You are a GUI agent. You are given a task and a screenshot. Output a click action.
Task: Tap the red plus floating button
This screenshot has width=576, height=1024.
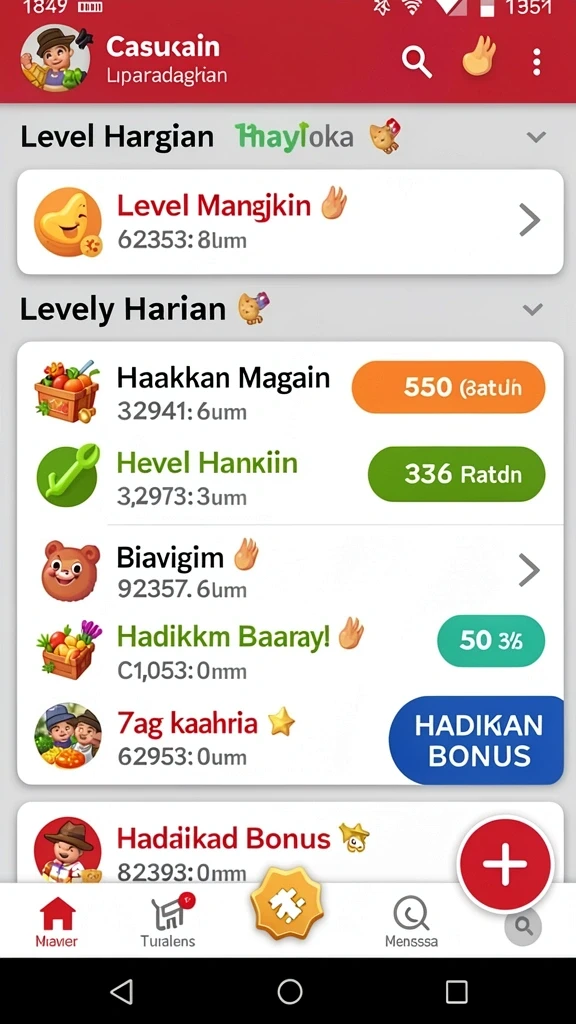point(505,863)
